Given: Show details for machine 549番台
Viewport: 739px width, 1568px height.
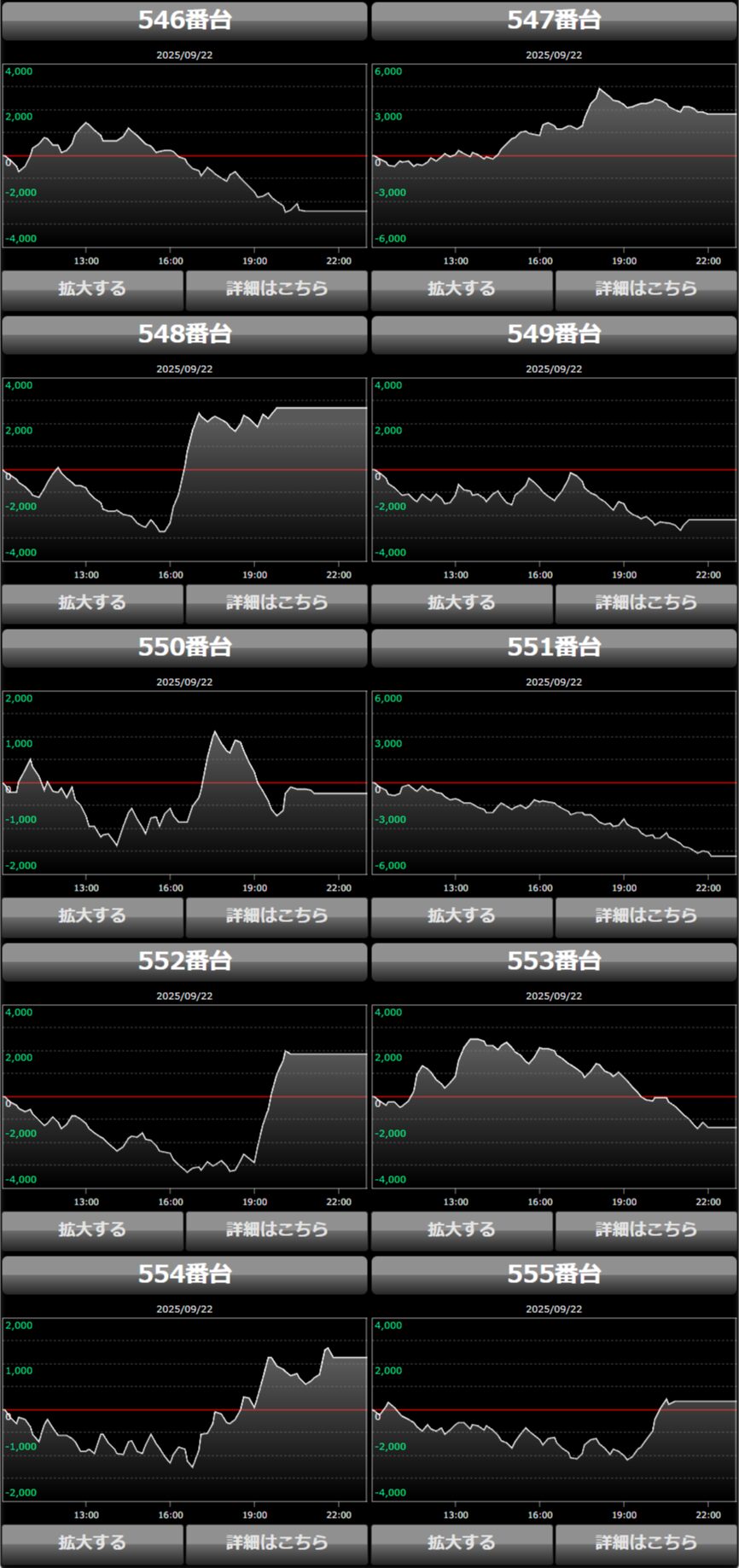Looking at the screenshot, I should pos(646,603).
